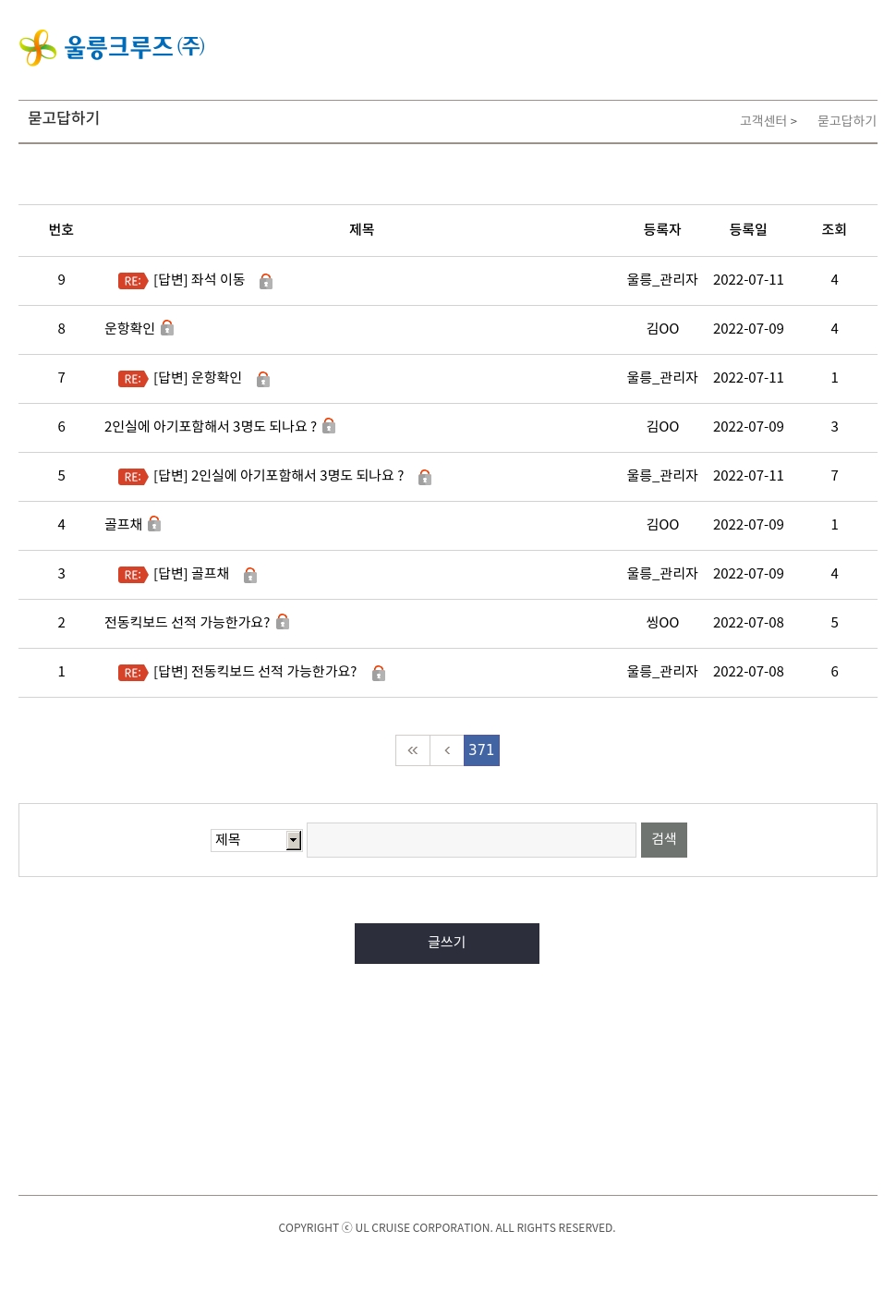Expand the 제목 search type dropdown
Screen dimensions: 896x1316
256,840
